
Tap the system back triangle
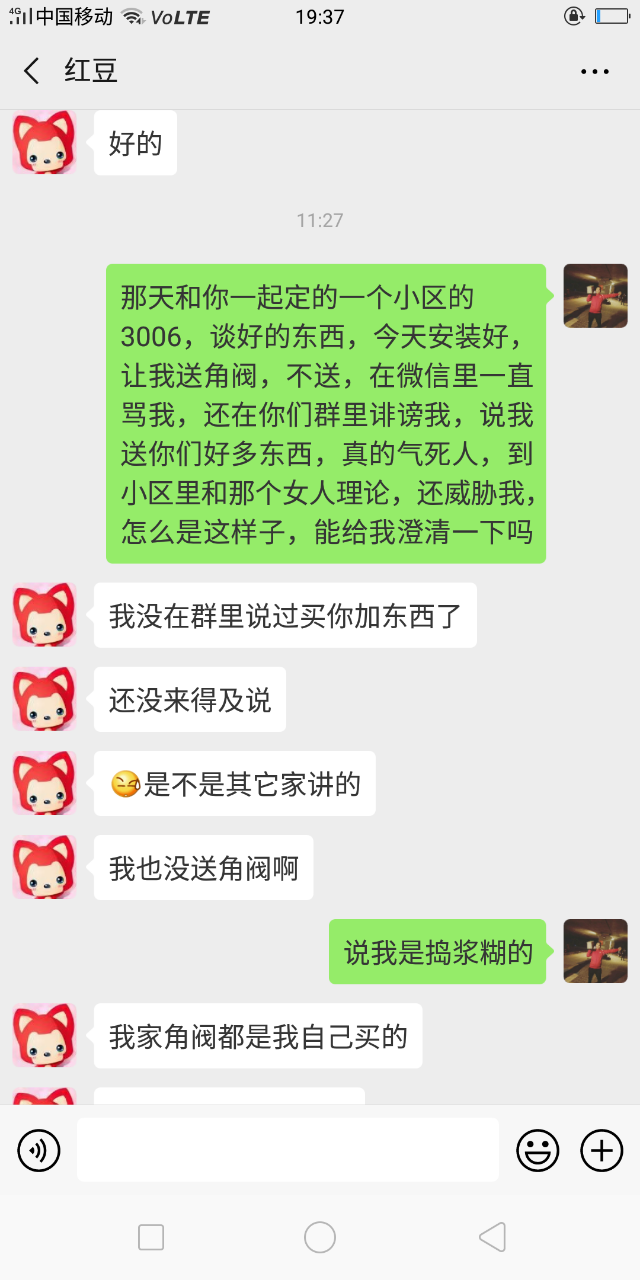[x=492, y=1237]
